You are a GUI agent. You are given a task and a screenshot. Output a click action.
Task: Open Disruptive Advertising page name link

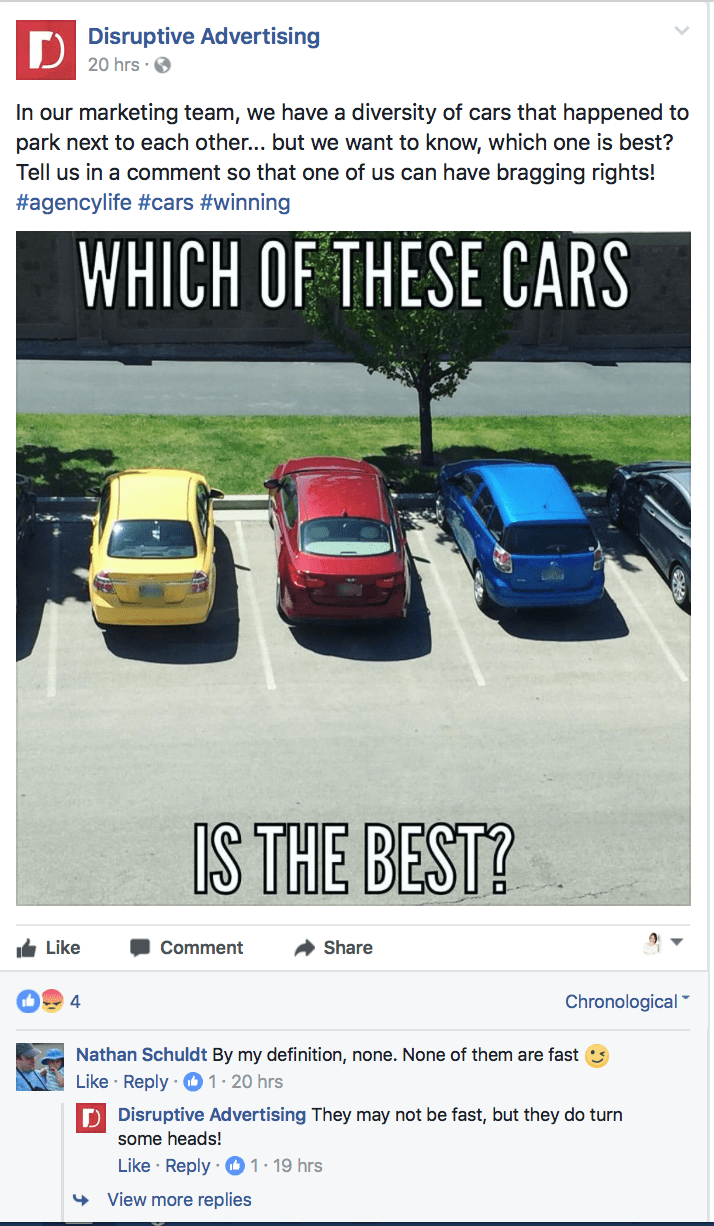point(204,37)
